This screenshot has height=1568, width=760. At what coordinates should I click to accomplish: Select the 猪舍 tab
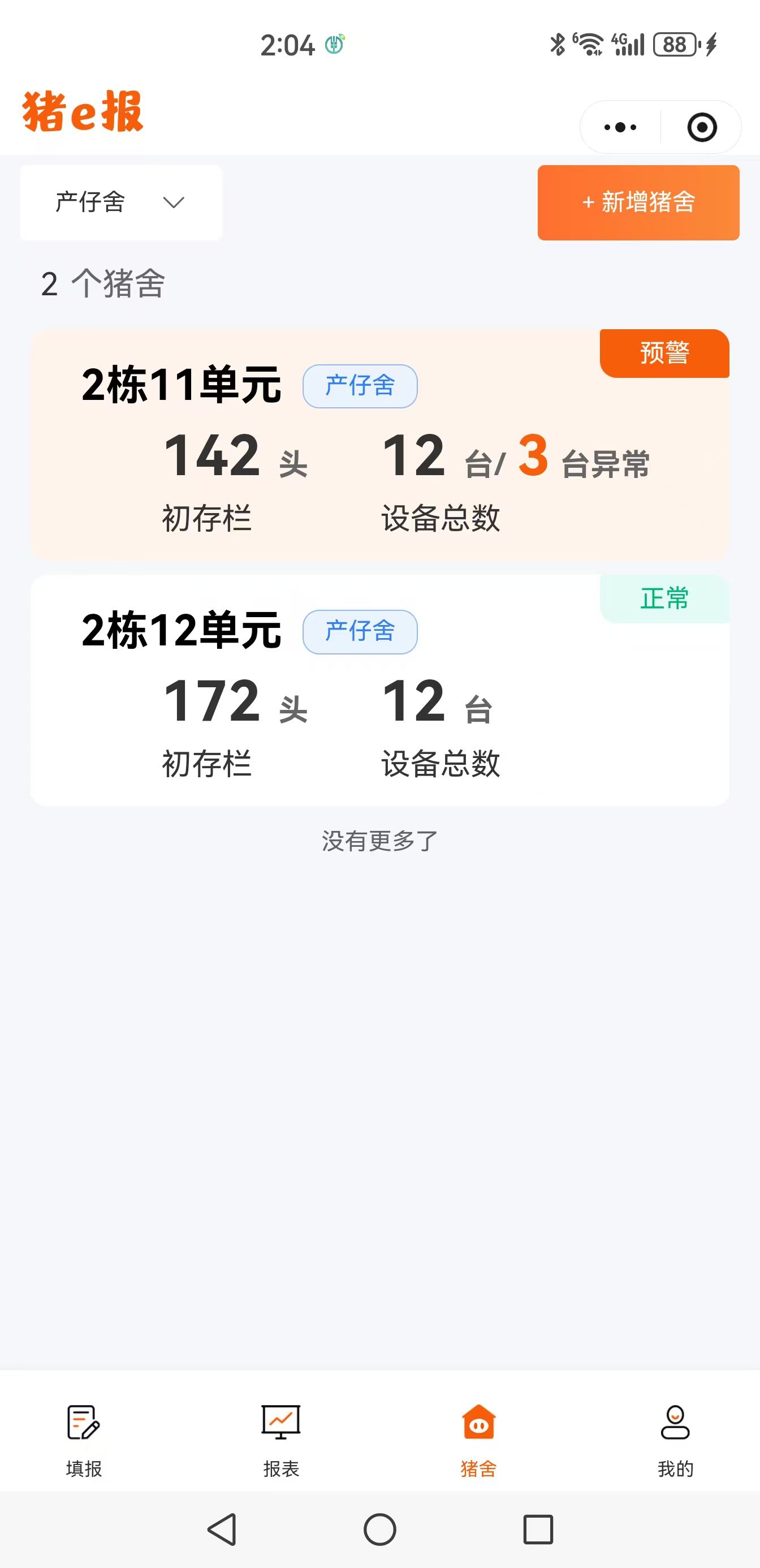coord(478,1440)
